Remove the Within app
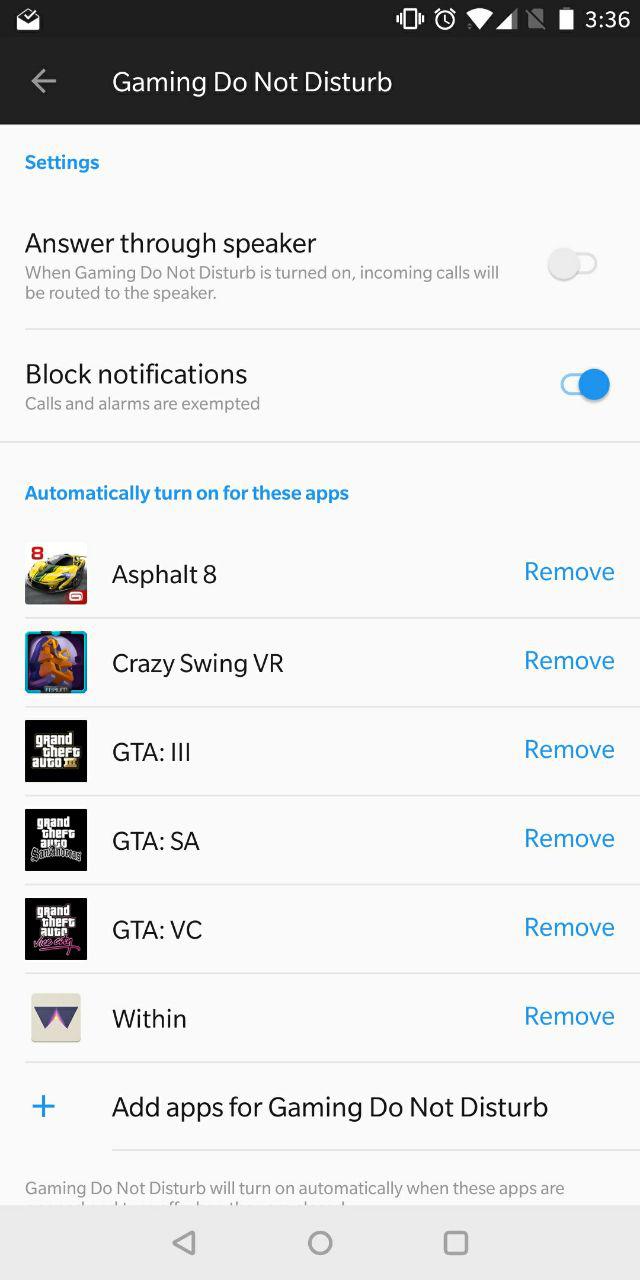Viewport: 640px width, 1280px height. [x=569, y=1017]
